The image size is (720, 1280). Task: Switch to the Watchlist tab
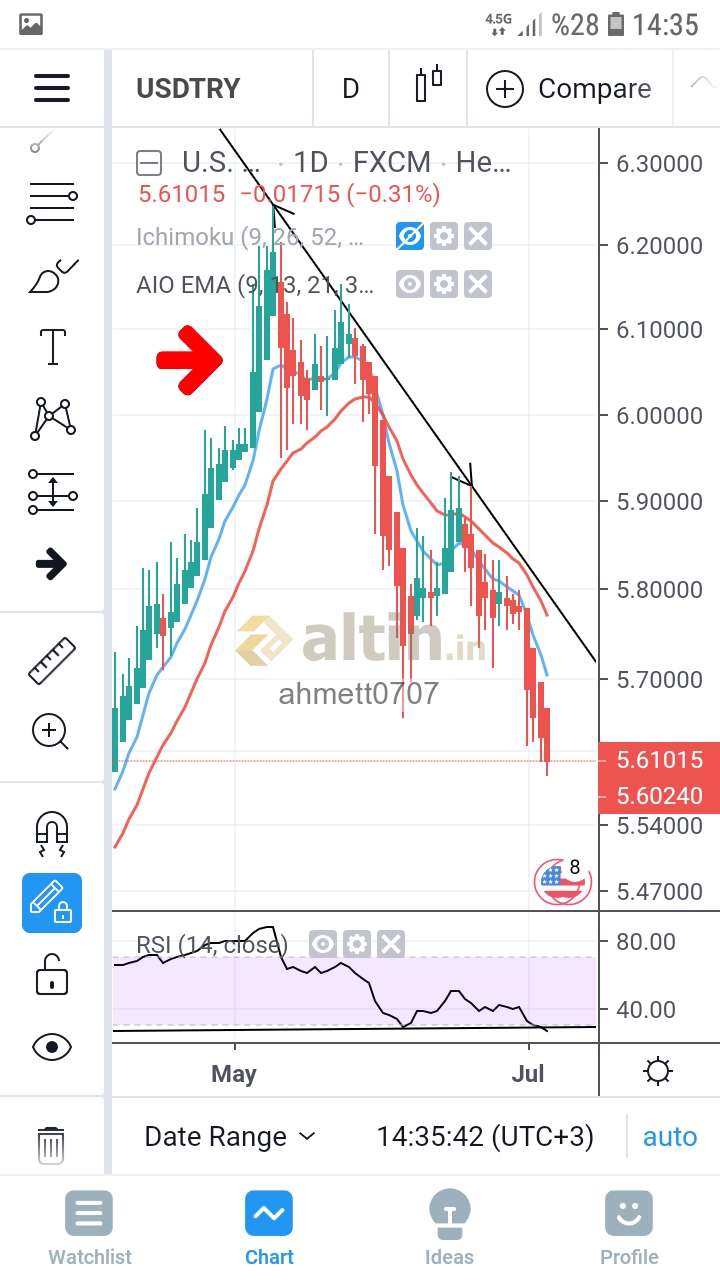click(90, 1229)
